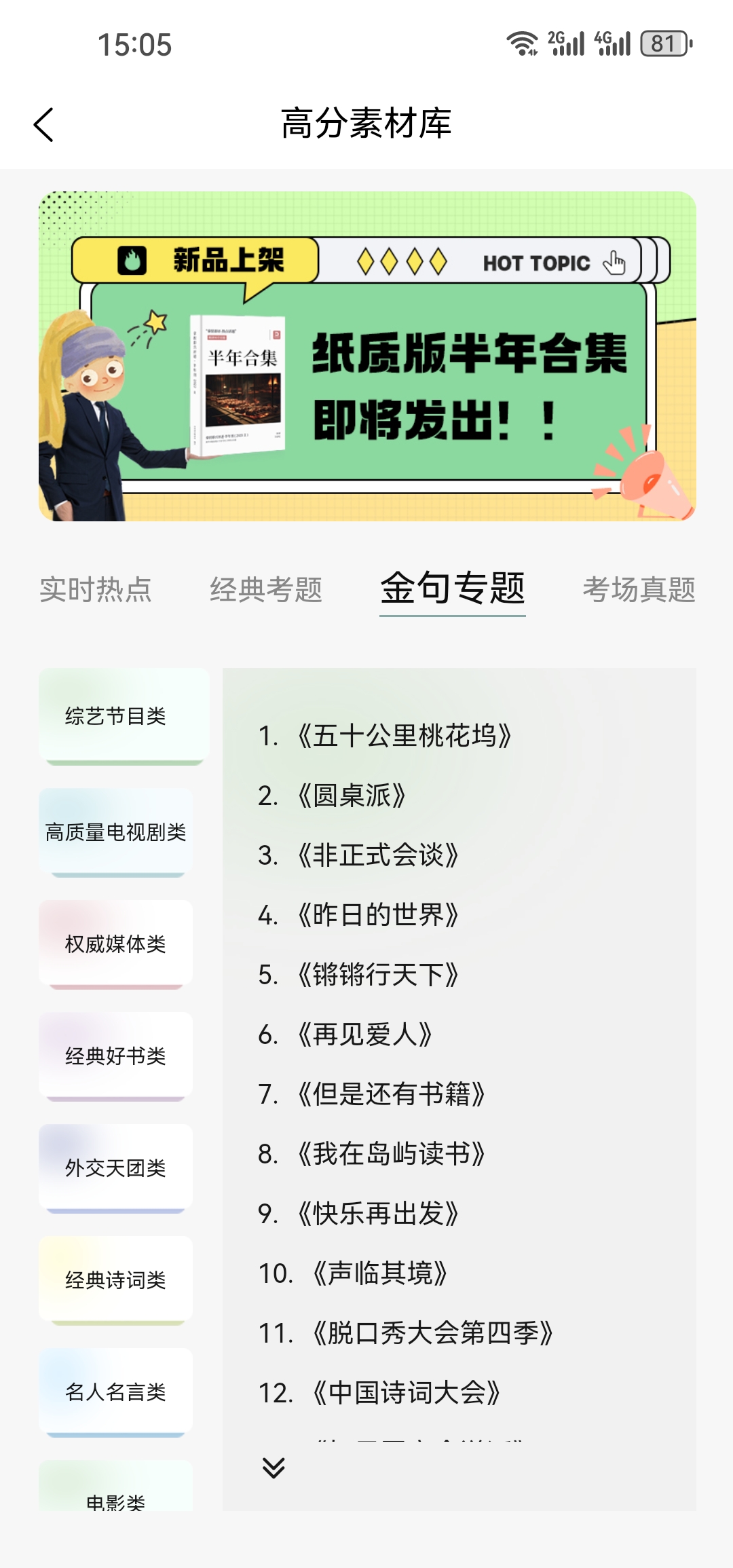Open《中国诗词大会》entry
733x1568 pixels.
pyautogui.click(x=406, y=1393)
